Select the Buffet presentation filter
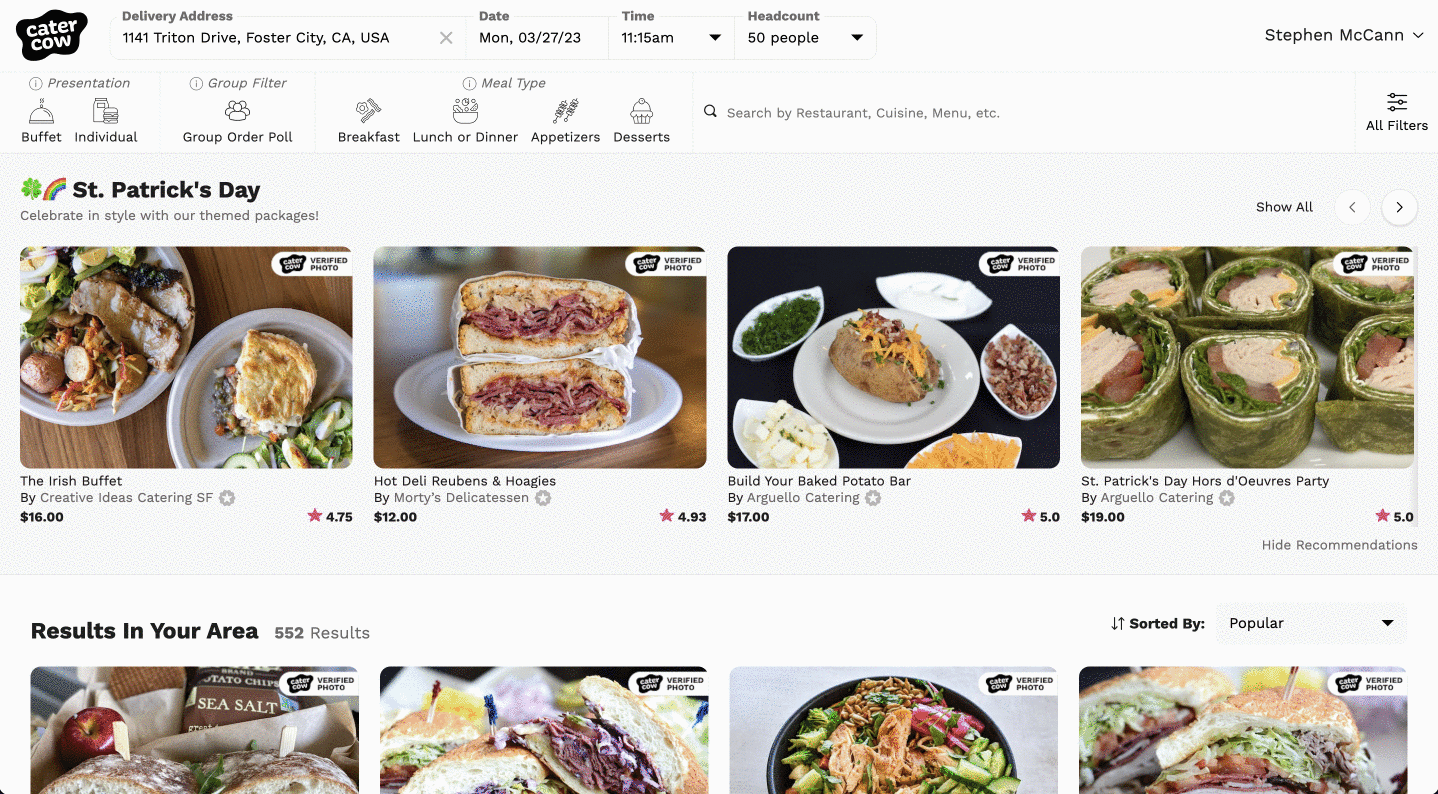Viewport: 1438px width, 794px height. point(41,121)
